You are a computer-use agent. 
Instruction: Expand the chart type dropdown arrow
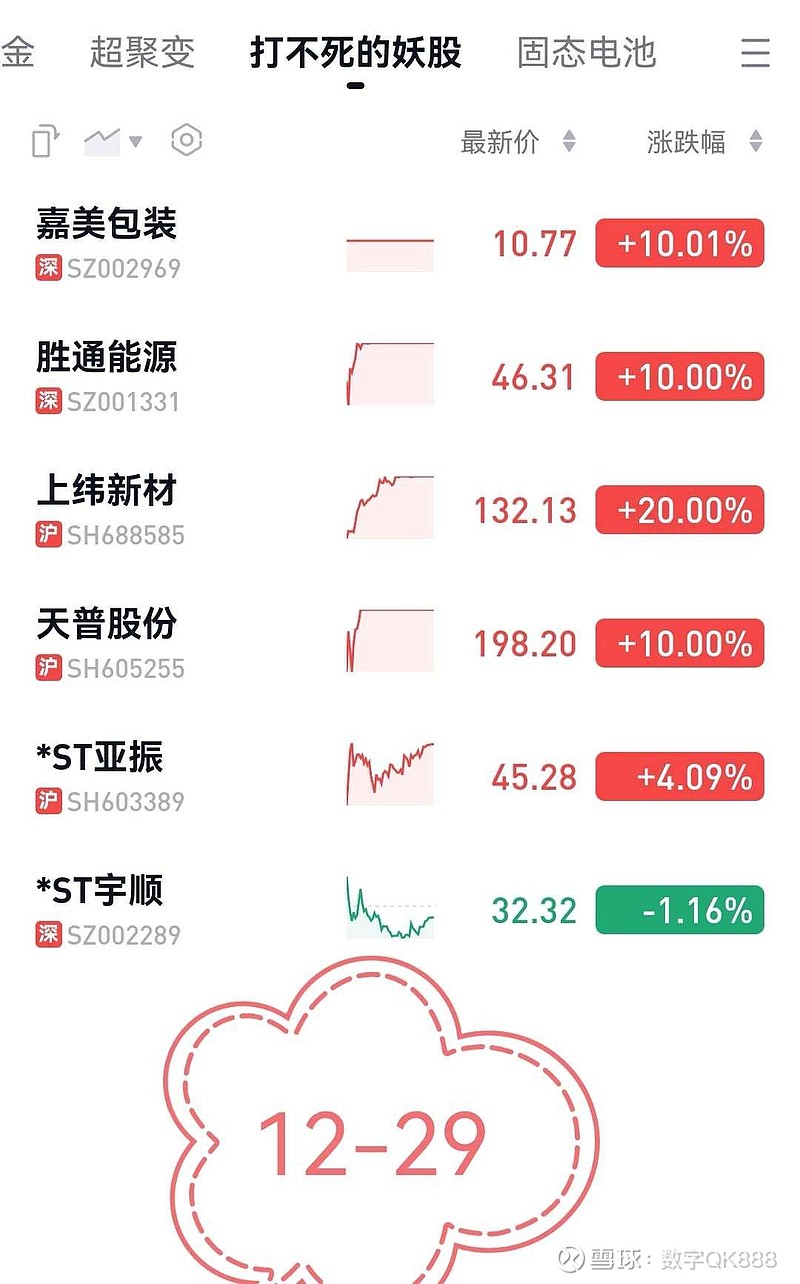pos(133,142)
